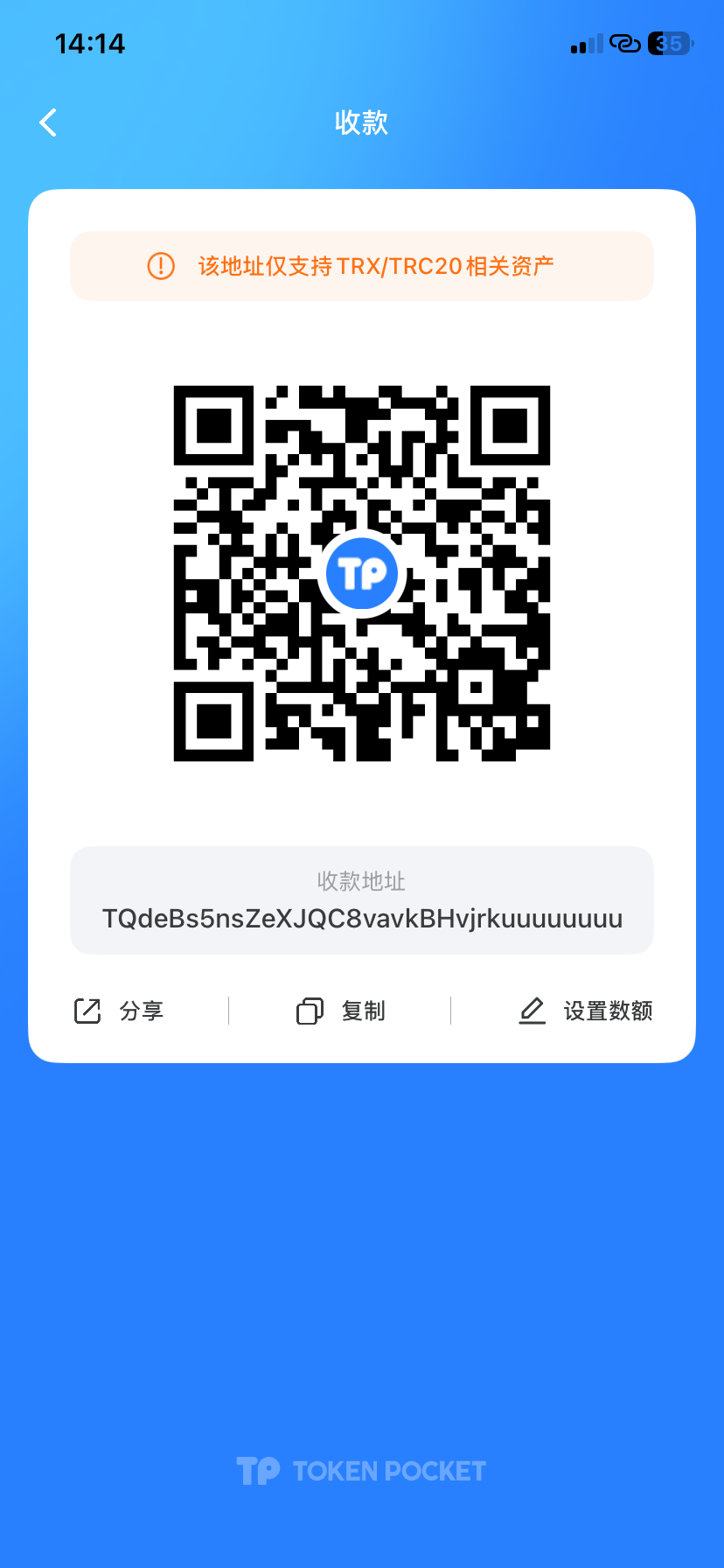Screen dimensions: 724x1568
Task: Open 设置数额 to set amount
Action: 586,1011
